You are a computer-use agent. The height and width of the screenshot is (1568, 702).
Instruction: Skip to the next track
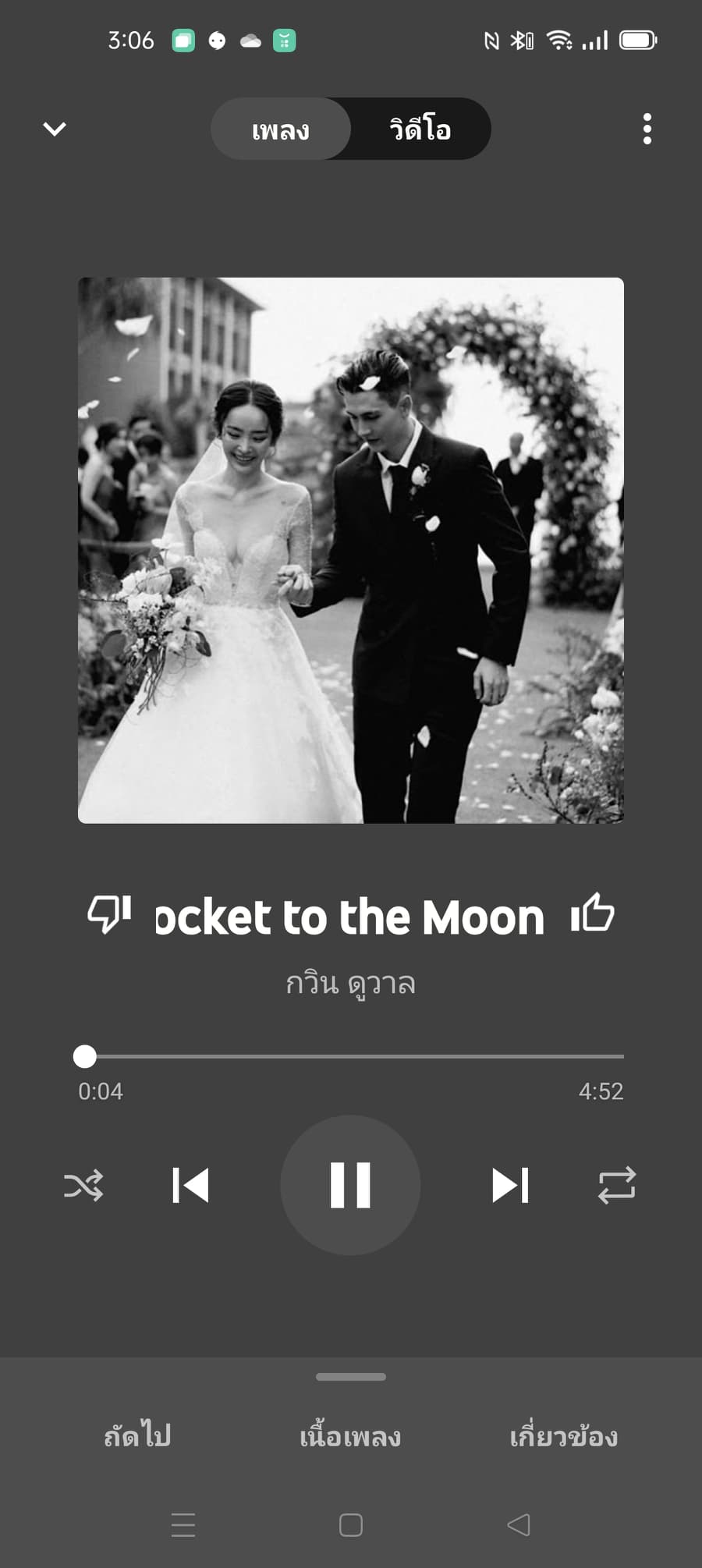(510, 1185)
